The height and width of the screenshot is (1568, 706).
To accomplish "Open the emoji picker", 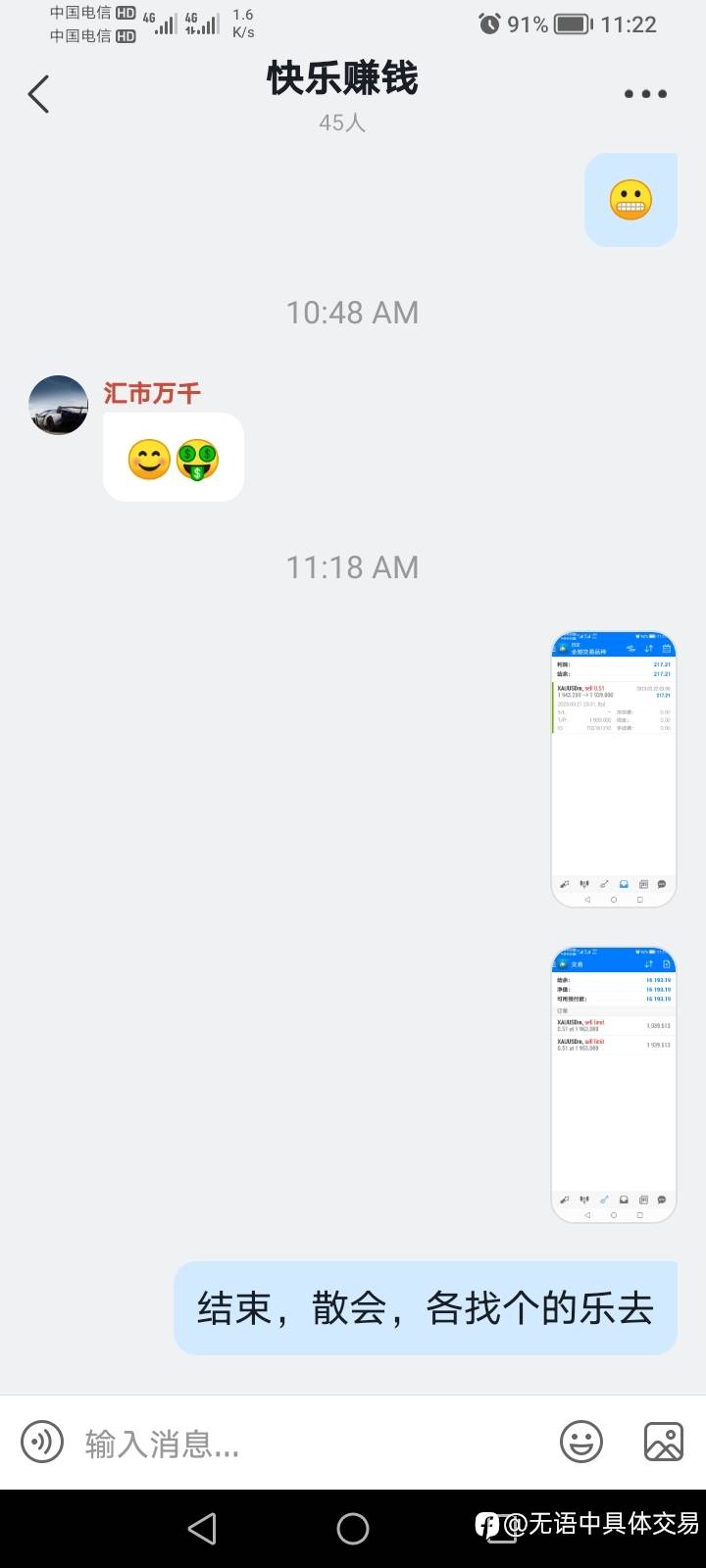I will pos(581,1442).
